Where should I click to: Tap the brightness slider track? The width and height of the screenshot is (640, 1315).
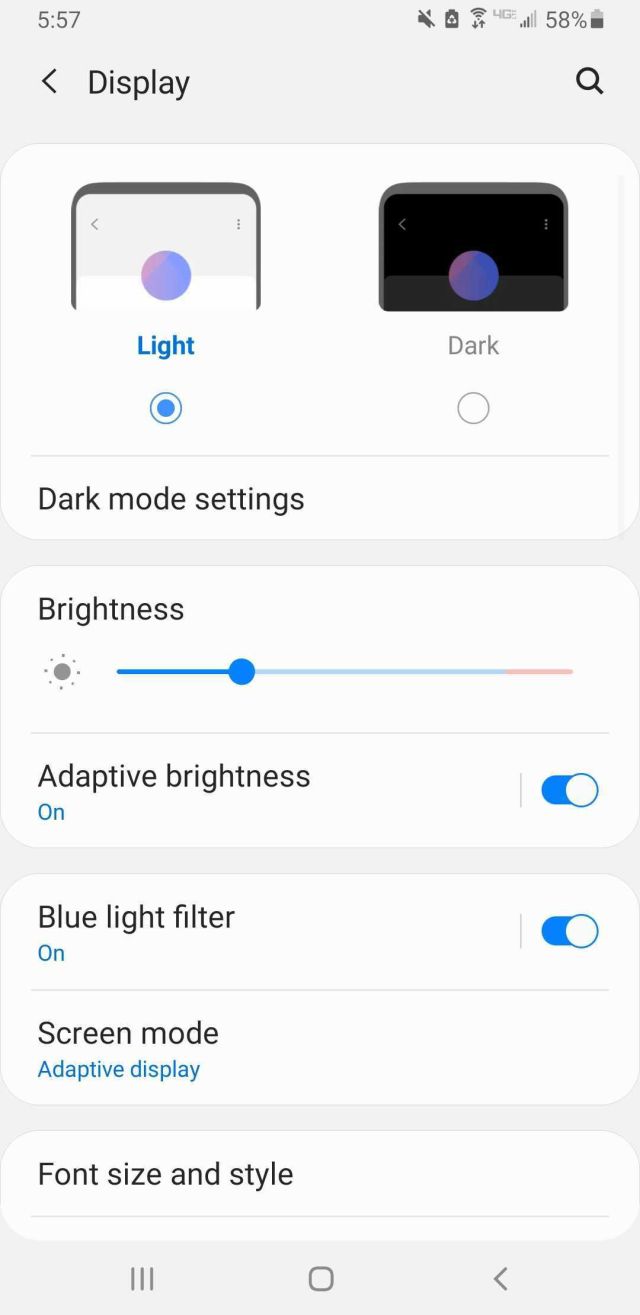[344, 672]
